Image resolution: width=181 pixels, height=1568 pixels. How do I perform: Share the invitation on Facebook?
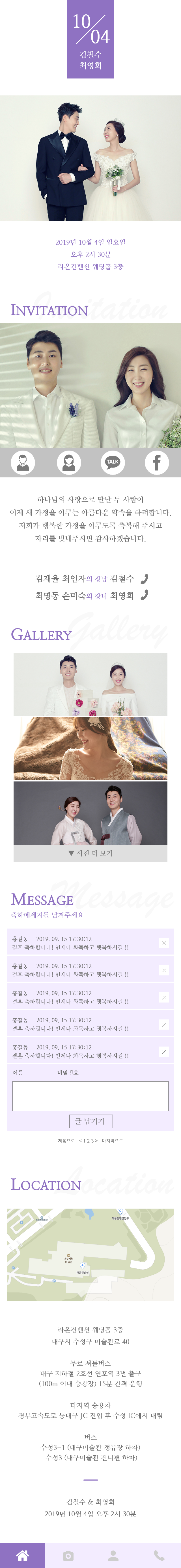157,463
